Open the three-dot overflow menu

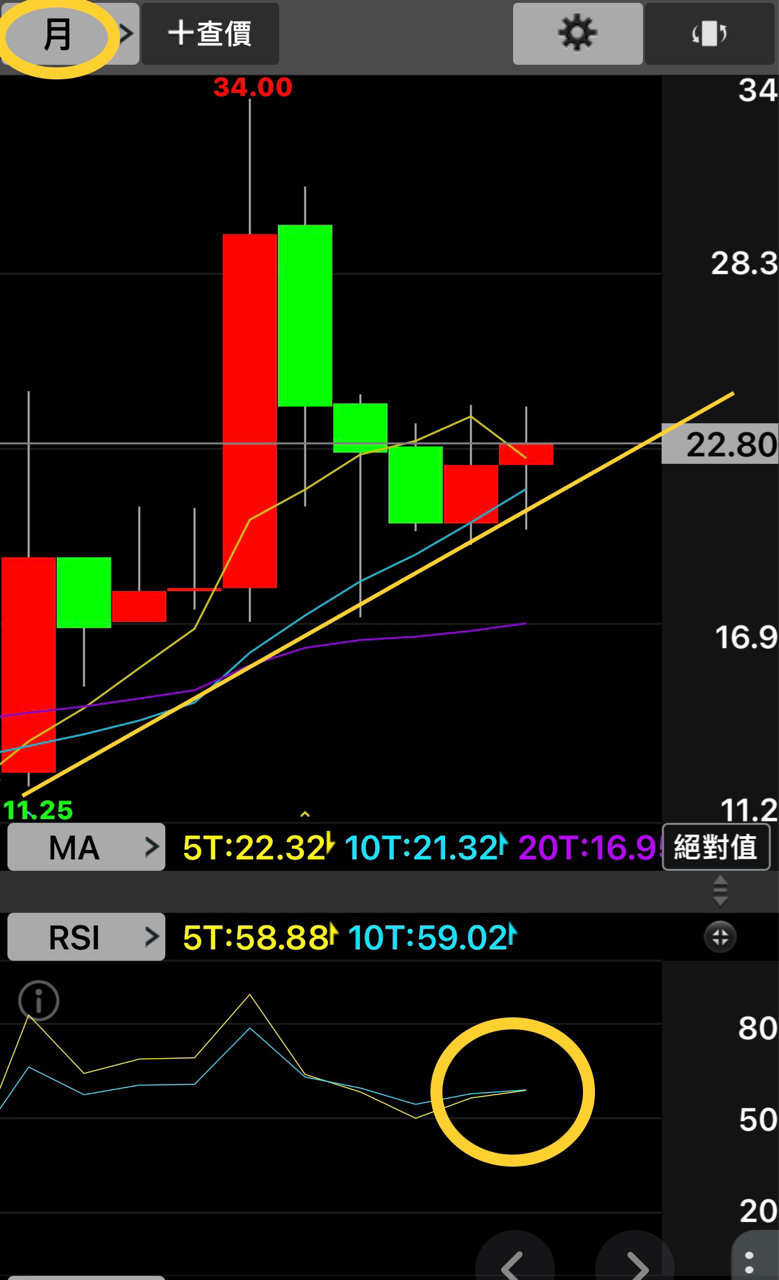pos(753,1260)
